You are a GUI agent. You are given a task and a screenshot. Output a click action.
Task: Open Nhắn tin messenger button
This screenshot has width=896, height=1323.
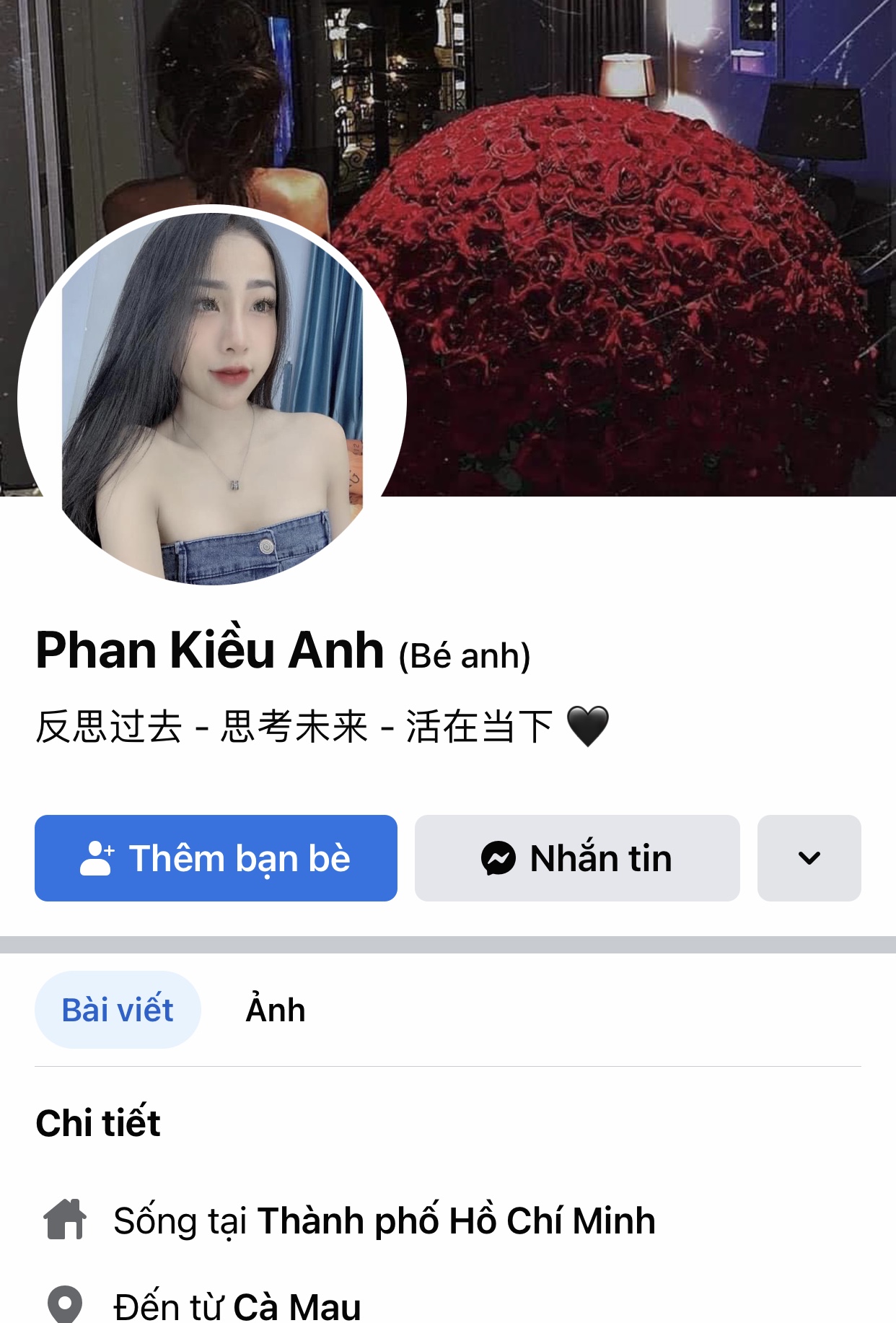pyautogui.click(x=577, y=858)
